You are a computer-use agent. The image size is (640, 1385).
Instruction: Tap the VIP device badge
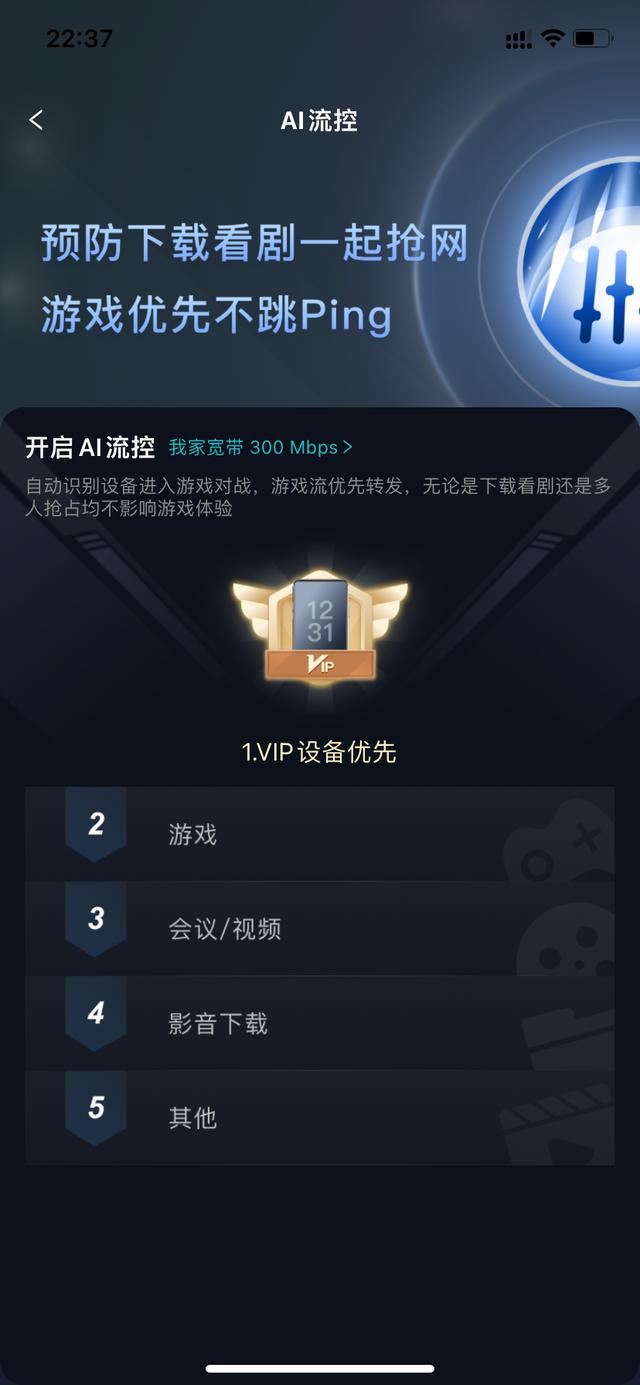tap(320, 627)
